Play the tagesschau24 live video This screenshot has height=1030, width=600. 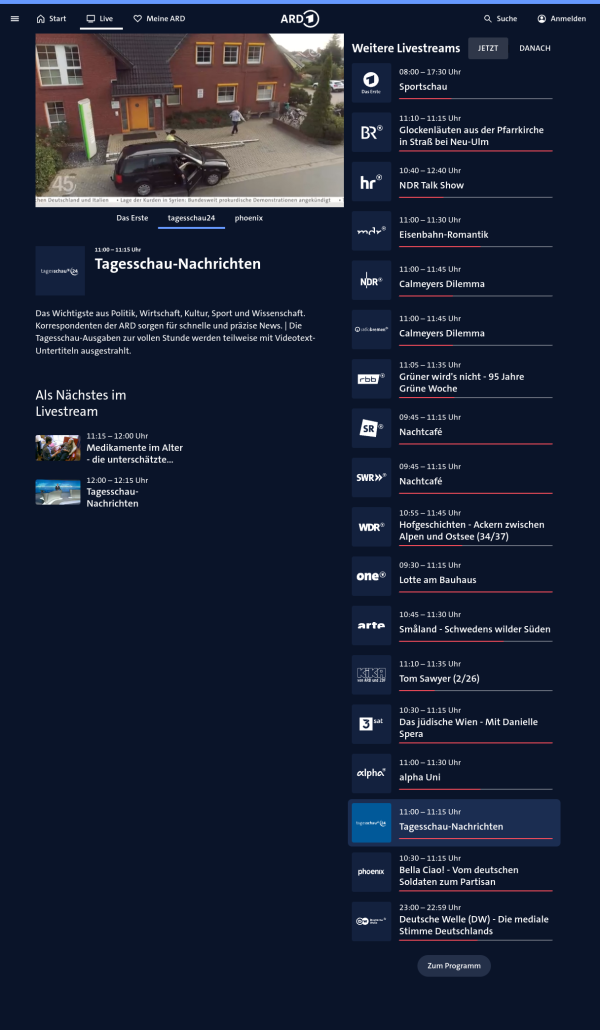click(x=189, y=120)
